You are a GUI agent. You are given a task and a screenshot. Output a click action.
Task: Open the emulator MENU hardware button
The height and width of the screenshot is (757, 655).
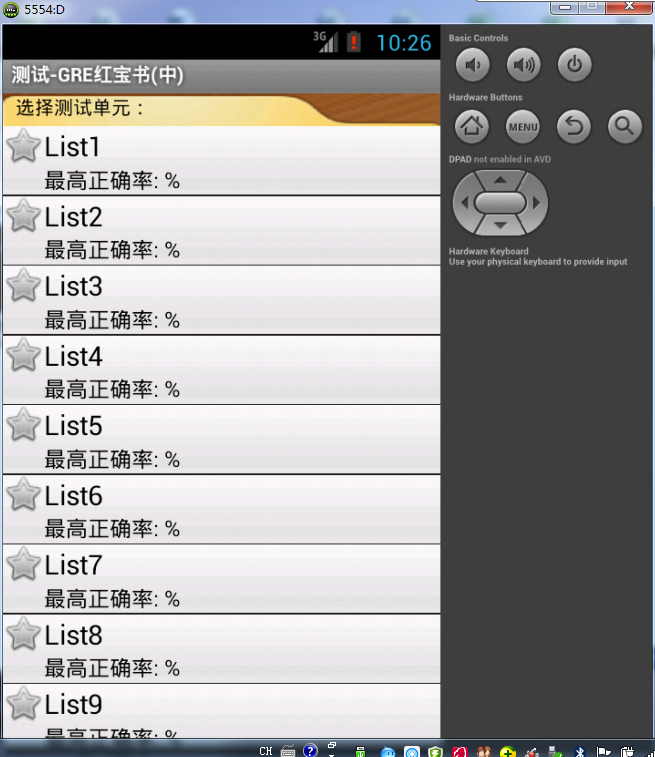tap(523, 126)
